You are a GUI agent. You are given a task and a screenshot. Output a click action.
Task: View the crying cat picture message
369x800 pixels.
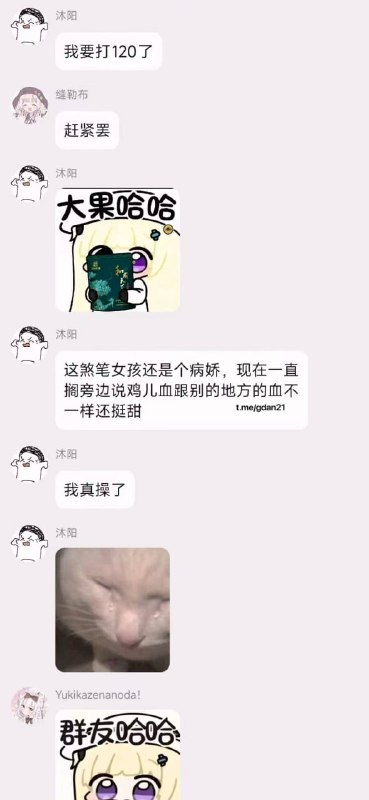pyautogui.click(x=112, y=610)
